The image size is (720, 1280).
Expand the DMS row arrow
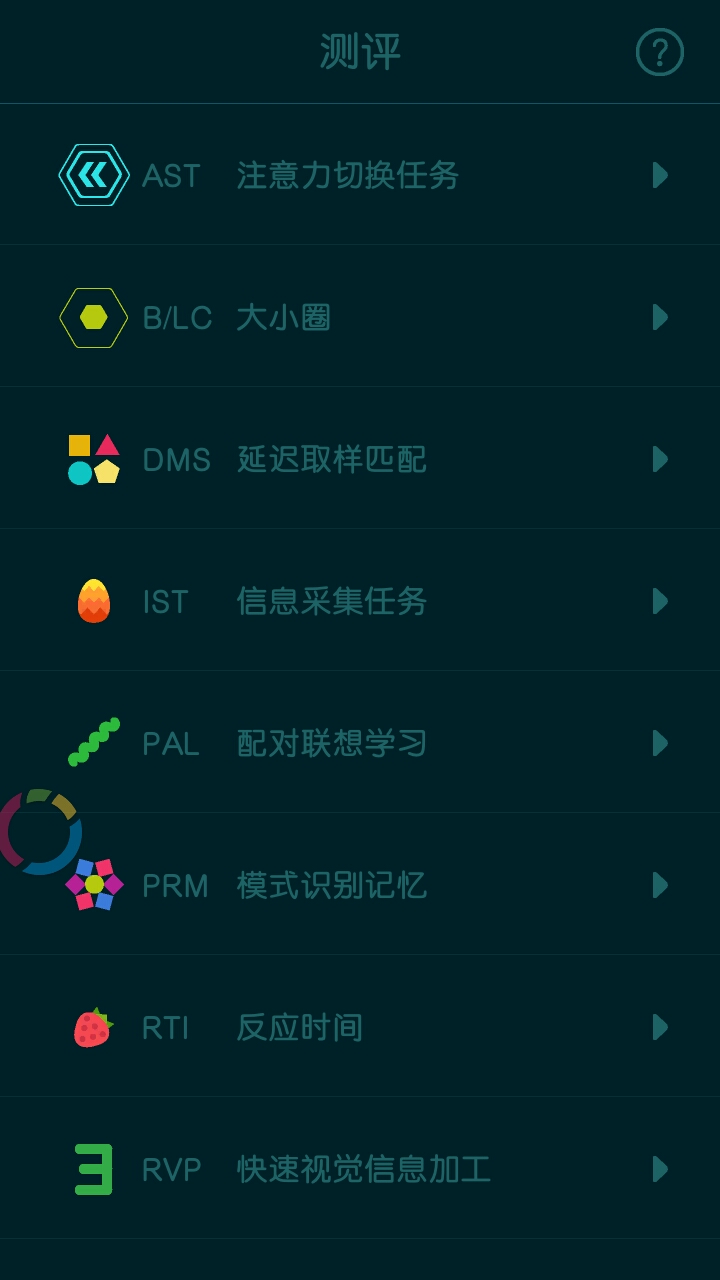[x=658, y=459]
